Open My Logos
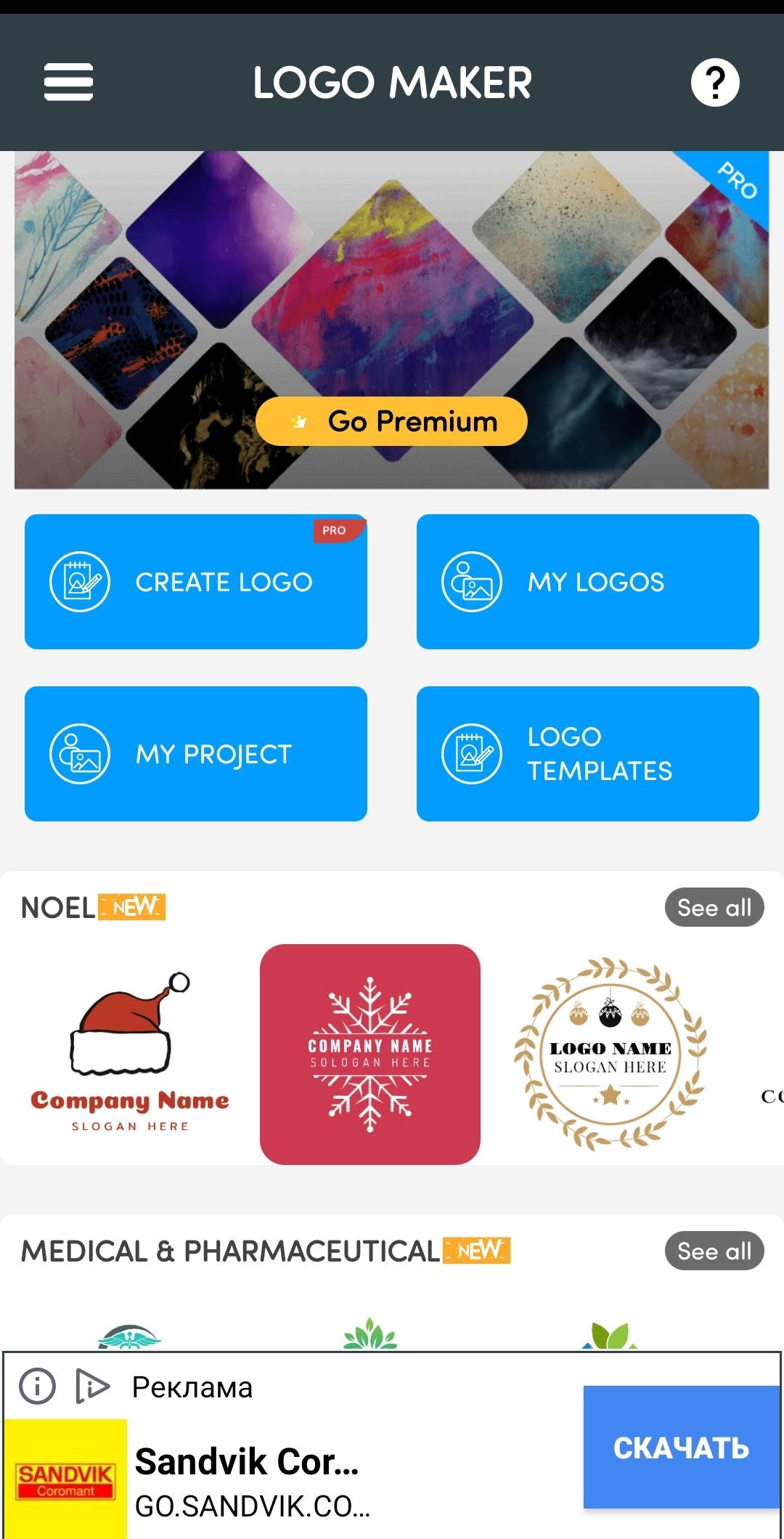The image size is (784, 1539). point(587,582)
